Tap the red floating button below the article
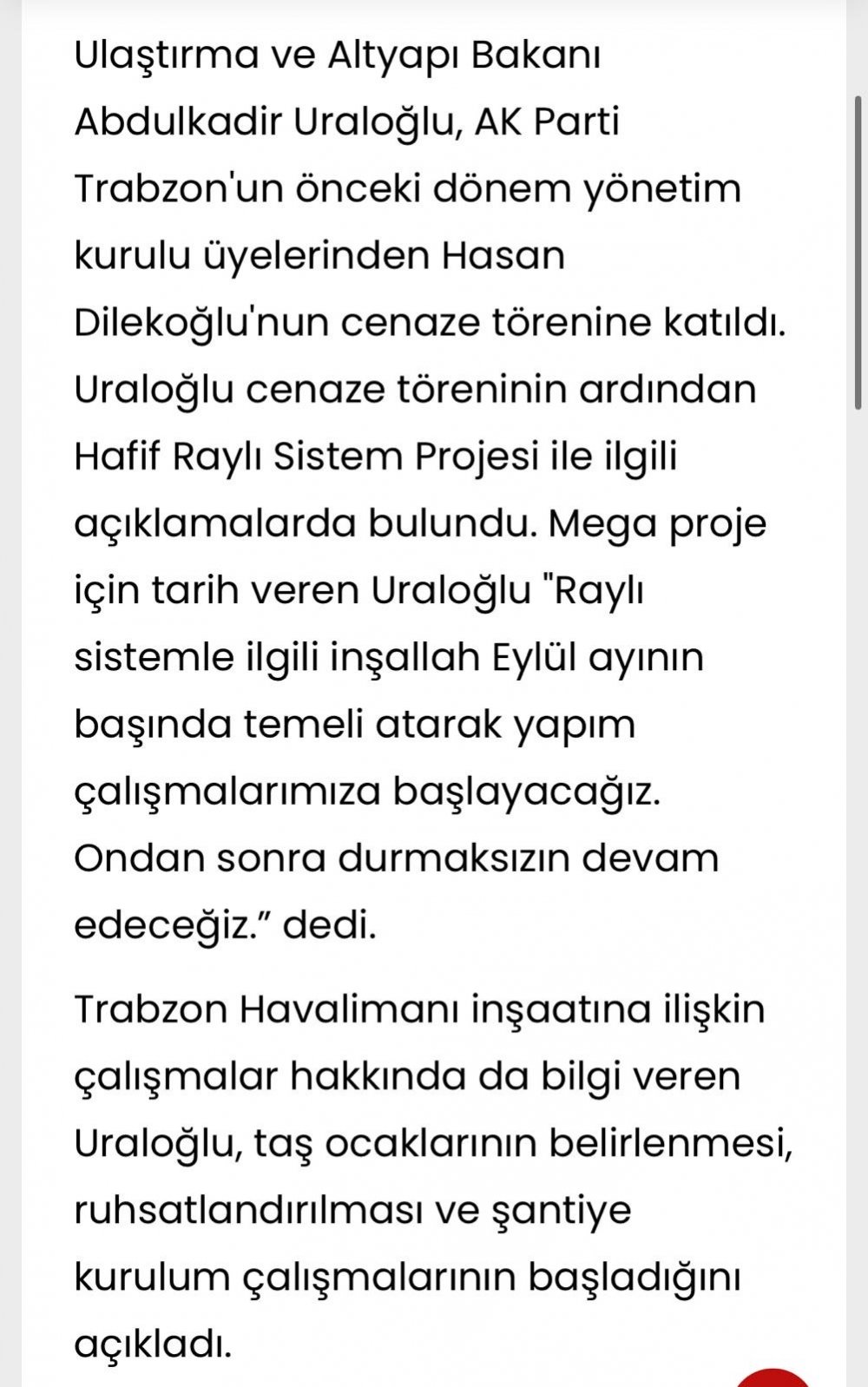The height and width of the screenshot is (1387, 868). point(773,1377)
